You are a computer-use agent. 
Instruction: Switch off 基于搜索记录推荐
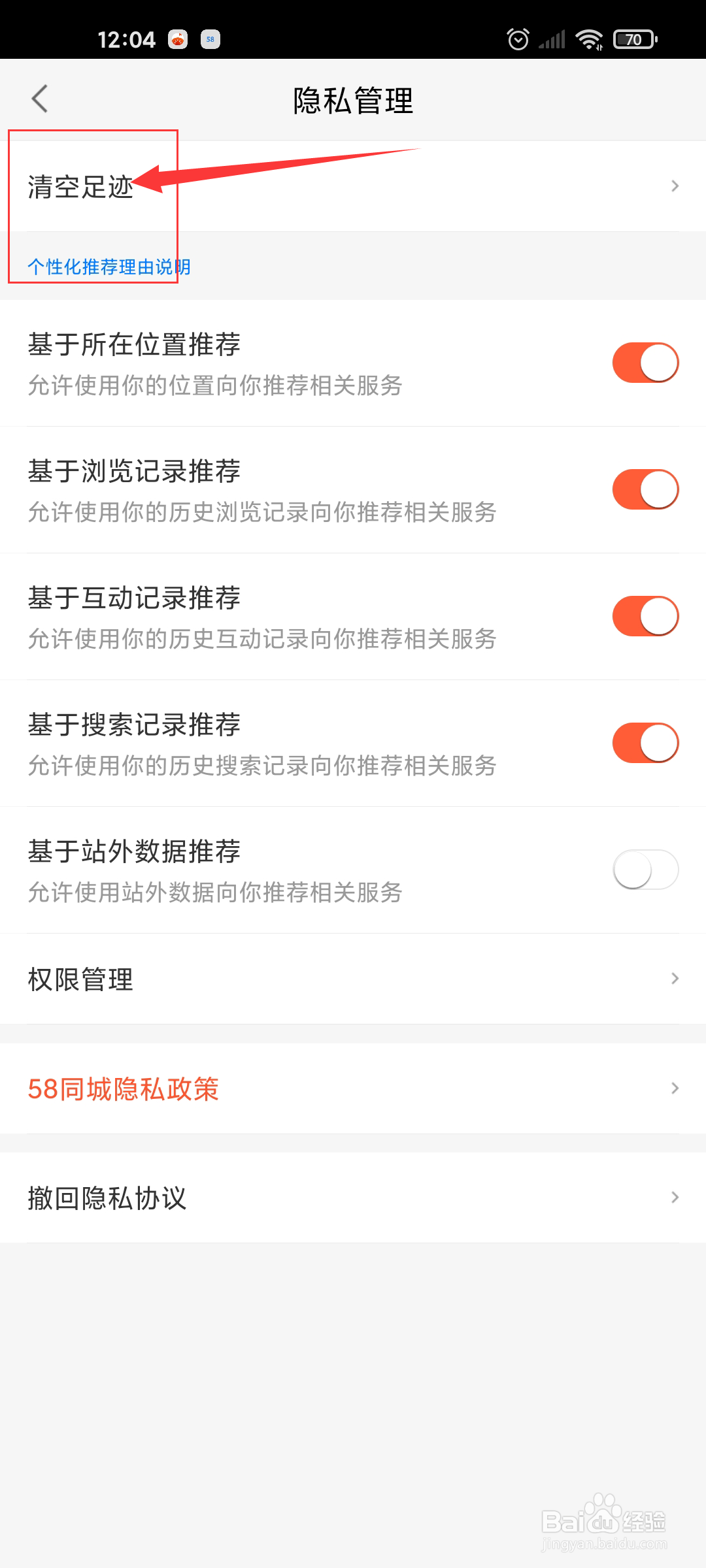click(645, 743)
